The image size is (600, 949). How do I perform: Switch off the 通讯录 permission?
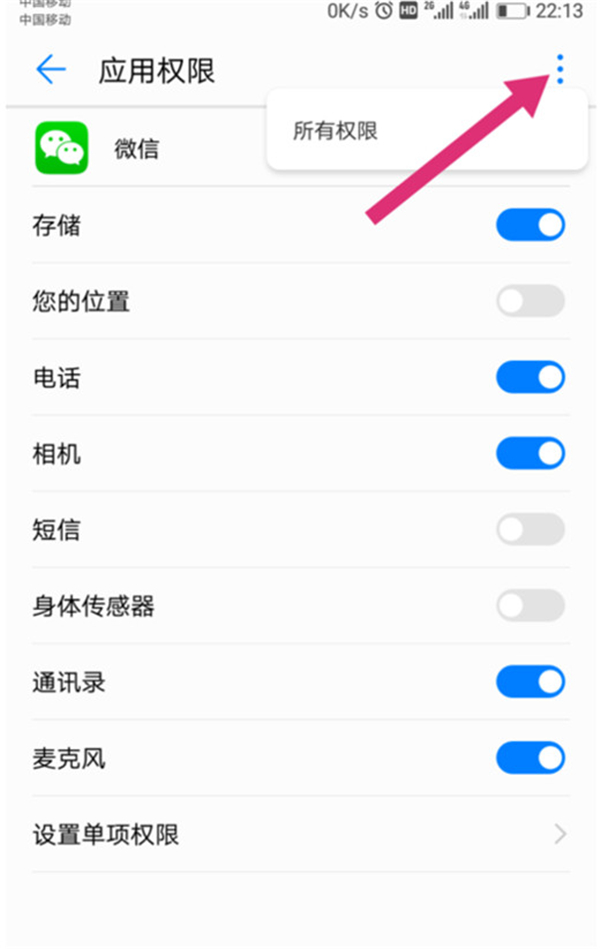coord(530,682)
